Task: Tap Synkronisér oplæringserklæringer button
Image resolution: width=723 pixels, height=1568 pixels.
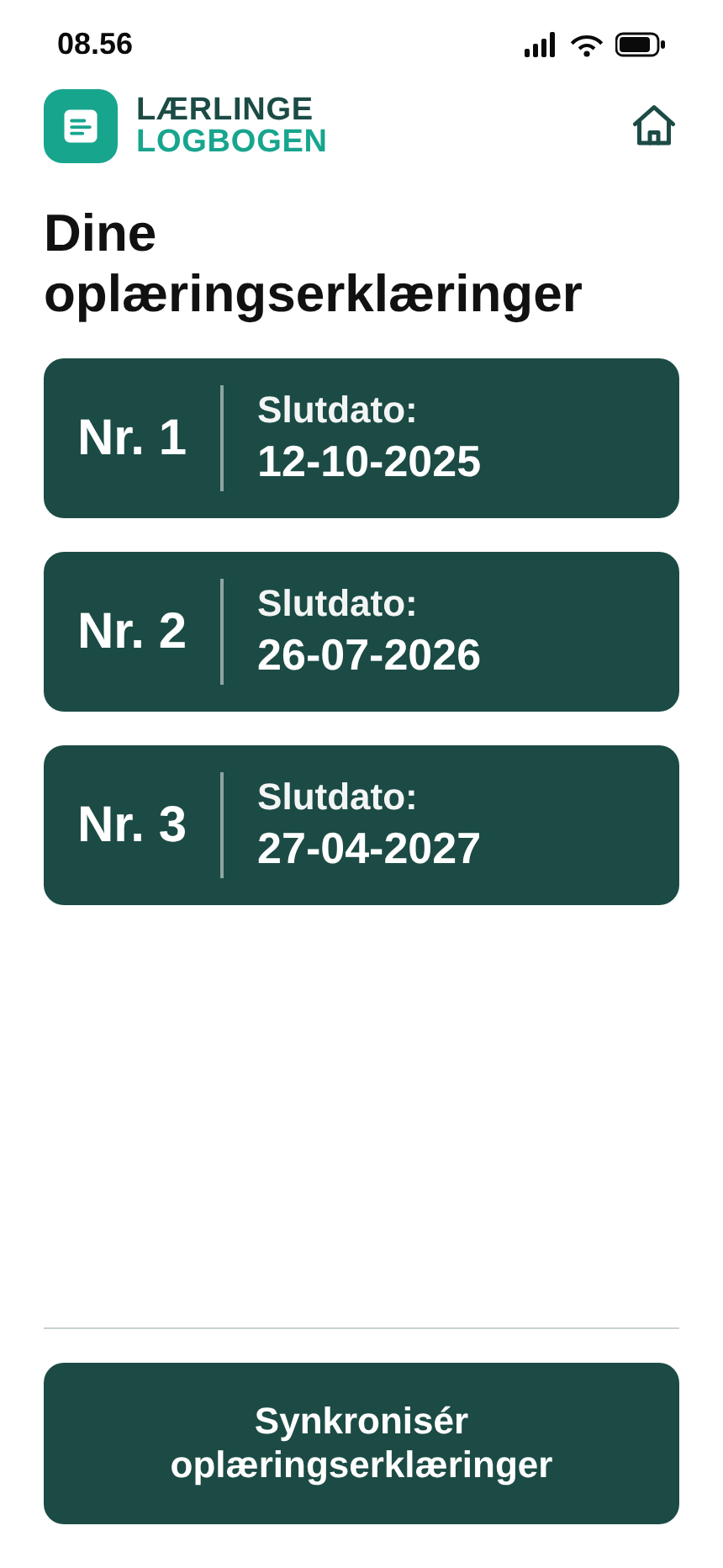Action: (361, 1444)
